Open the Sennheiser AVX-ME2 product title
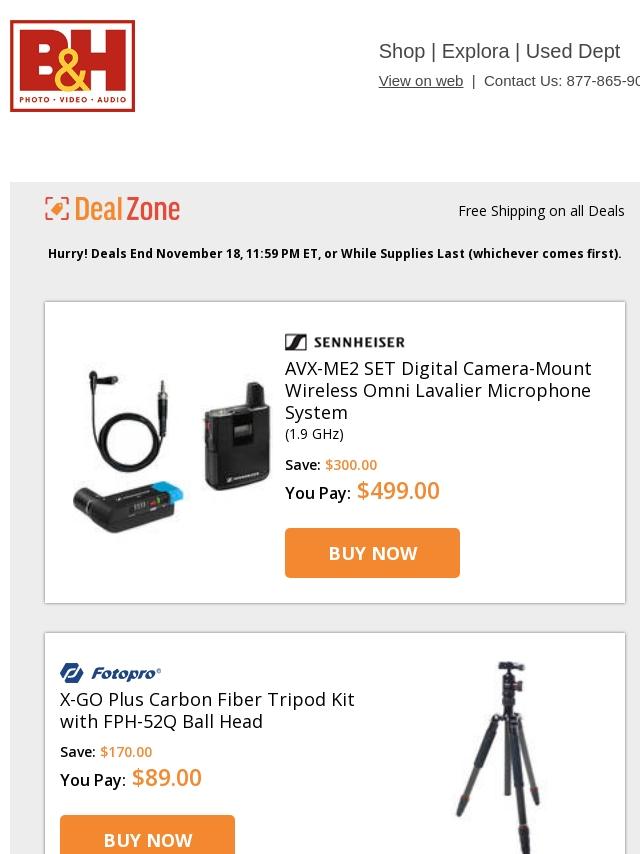Screen dimensions: 640x854 click(438, 390)
